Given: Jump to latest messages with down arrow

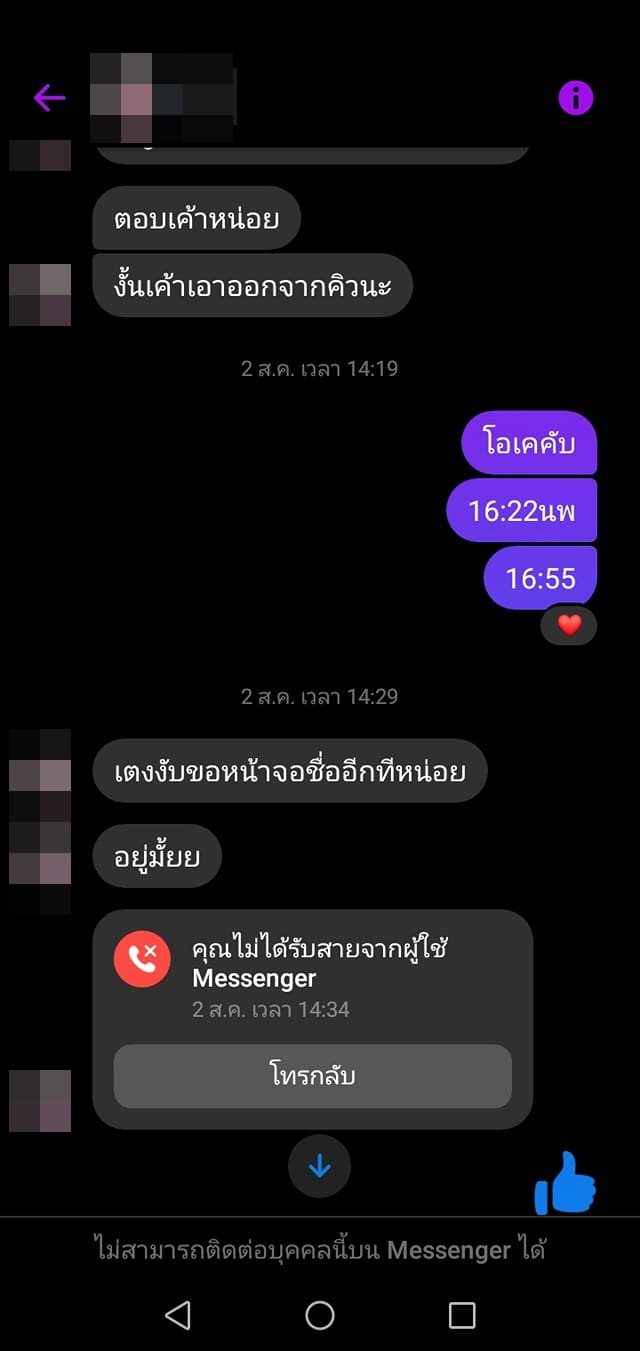Looking at the screenshot, I should pos(319,1166).
